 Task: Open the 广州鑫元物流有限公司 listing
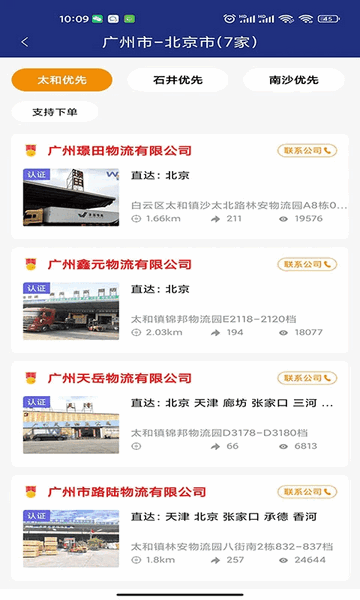pos(180,300)
